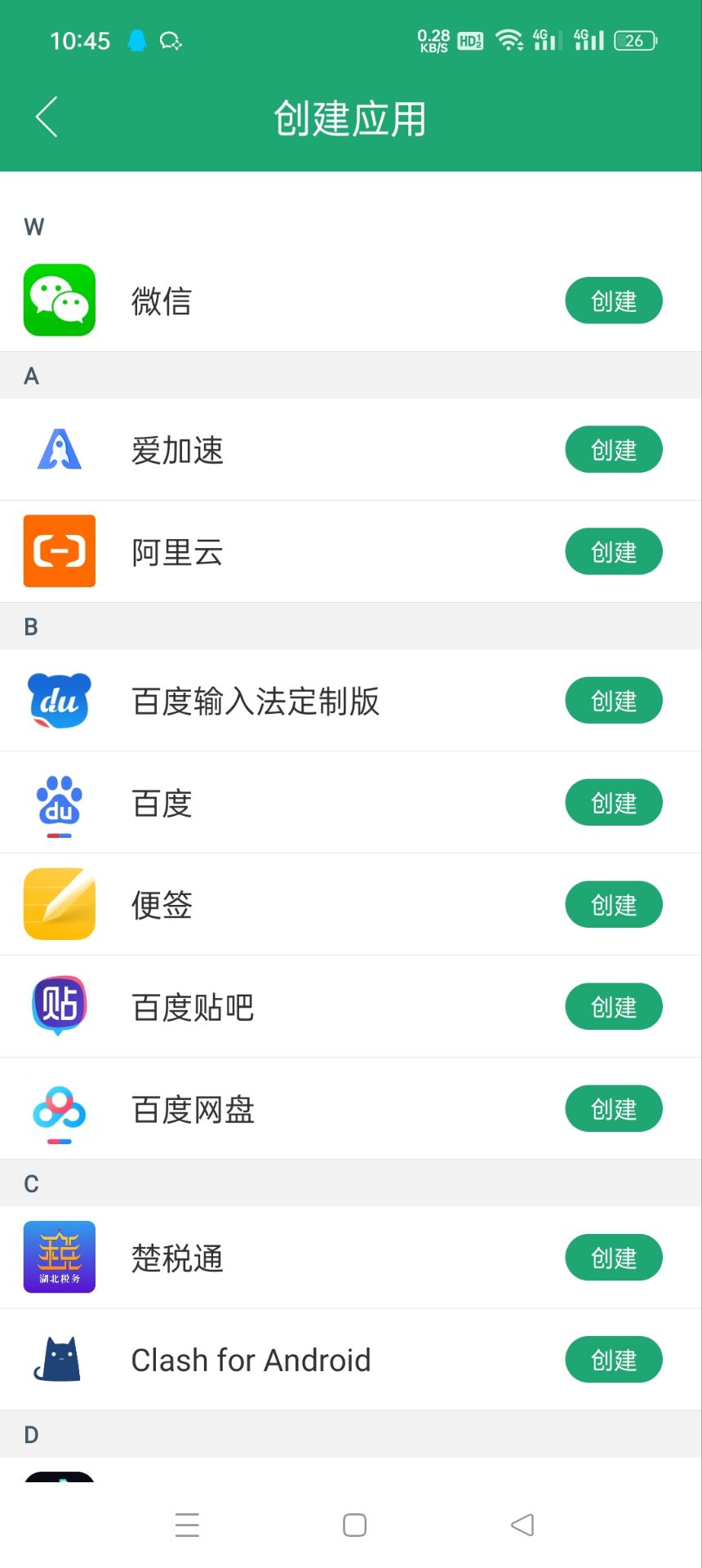This screenshot has width=702, height=1568.
Task: Tap 创建 button for 微信
Action: click(613, 301)
